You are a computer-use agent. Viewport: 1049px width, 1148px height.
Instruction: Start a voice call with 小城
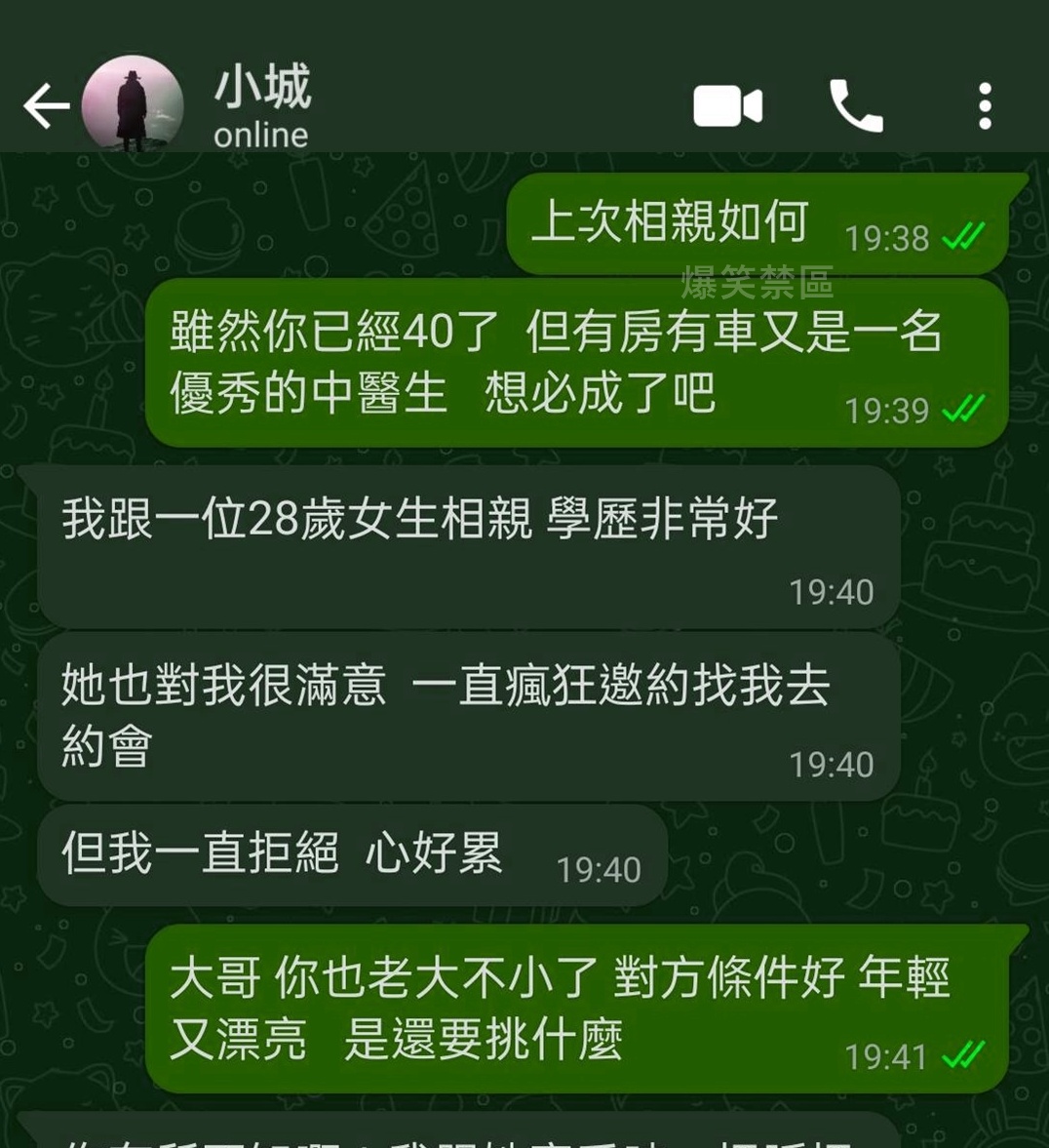pos(855,106)
